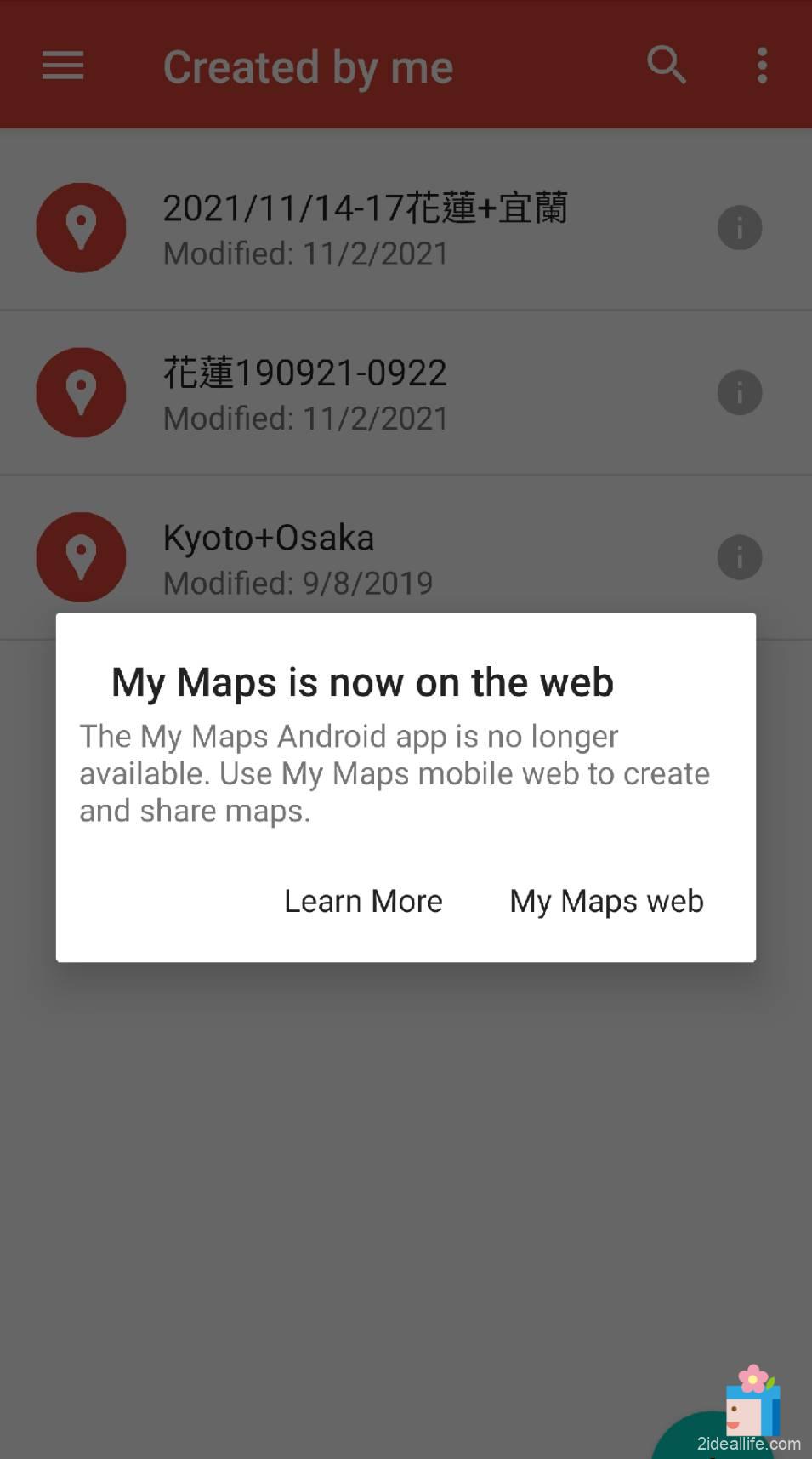This screenshot has width=812, height=1459.
Task: View info for 2021/11/14-17花蓮+宜蘭 map
Action: (739, 228)
